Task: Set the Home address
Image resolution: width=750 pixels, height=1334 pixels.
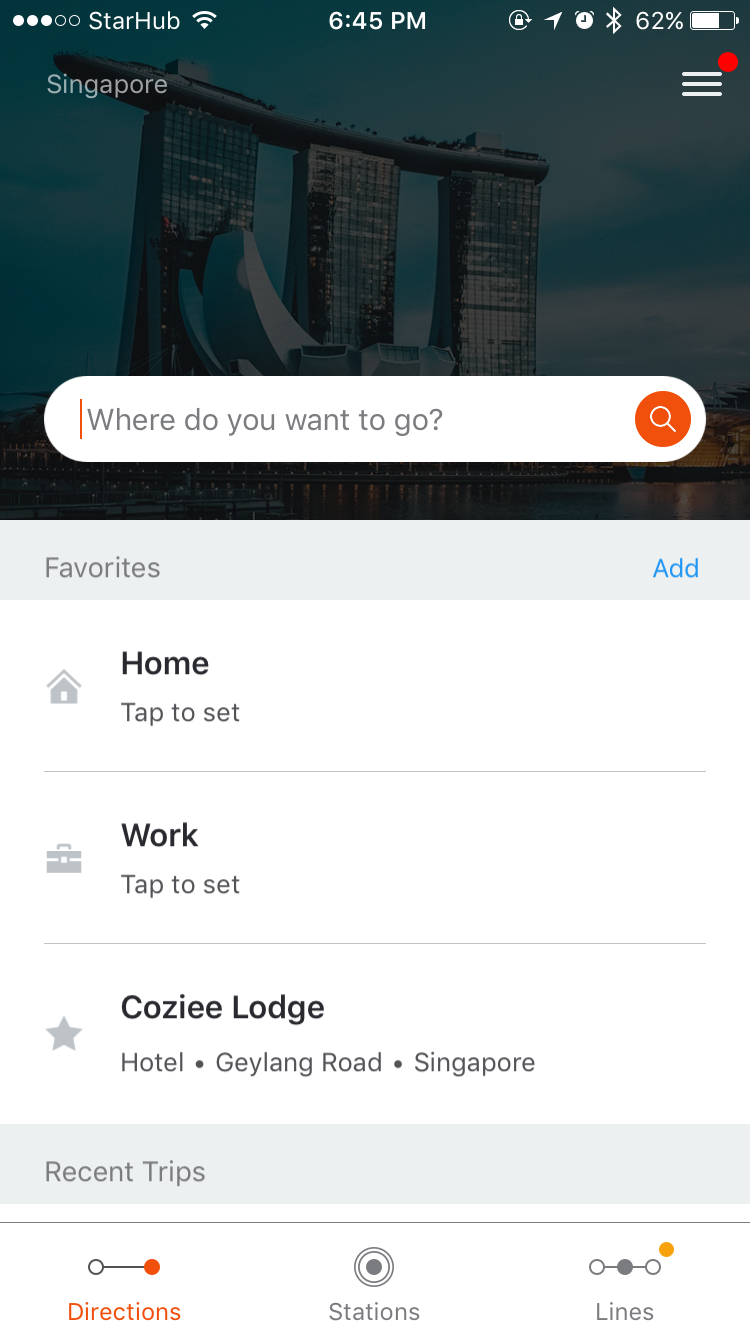Action: pyautogui.click(x=375, y=687)
